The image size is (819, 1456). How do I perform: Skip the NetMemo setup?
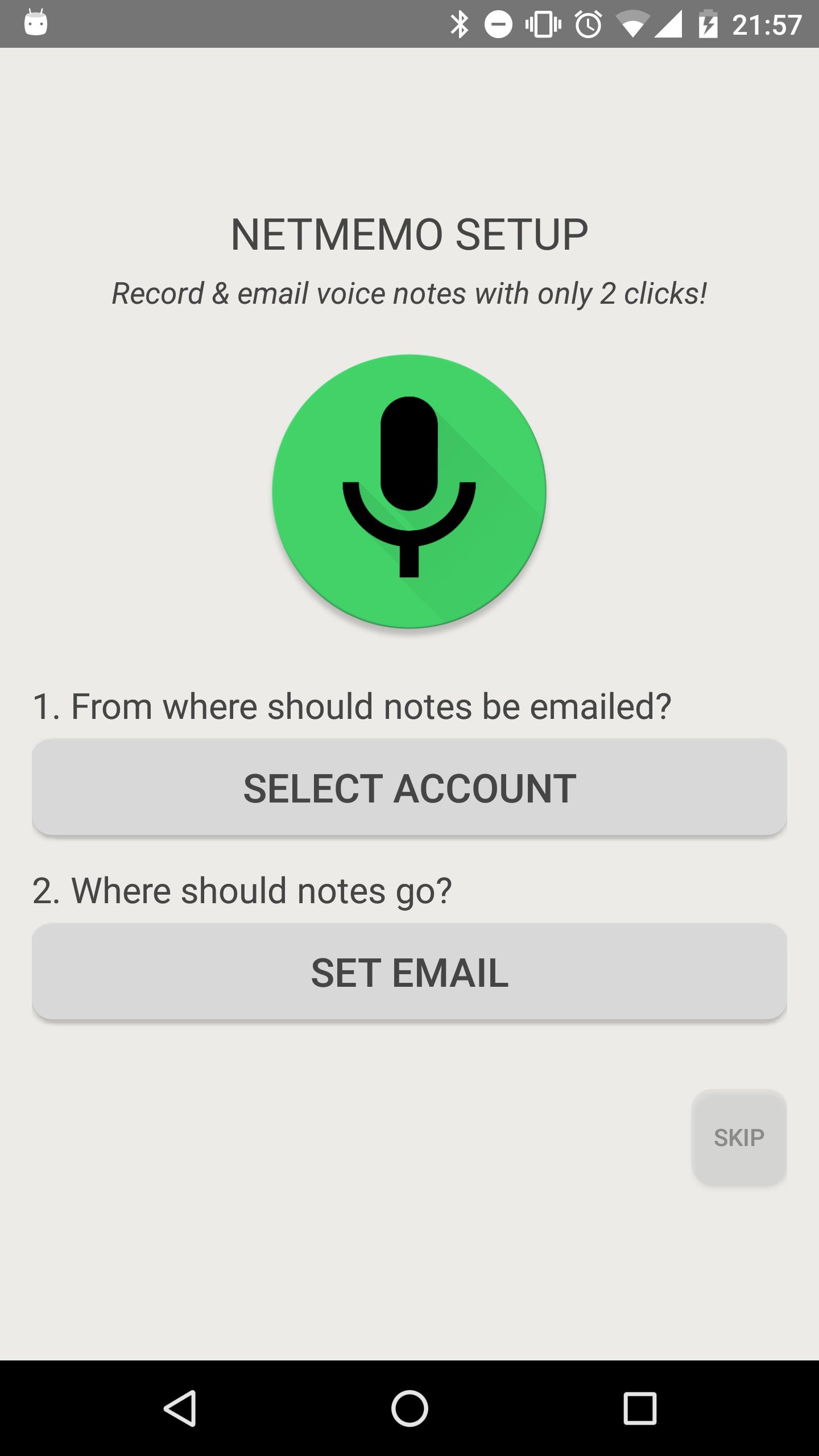738,1137
